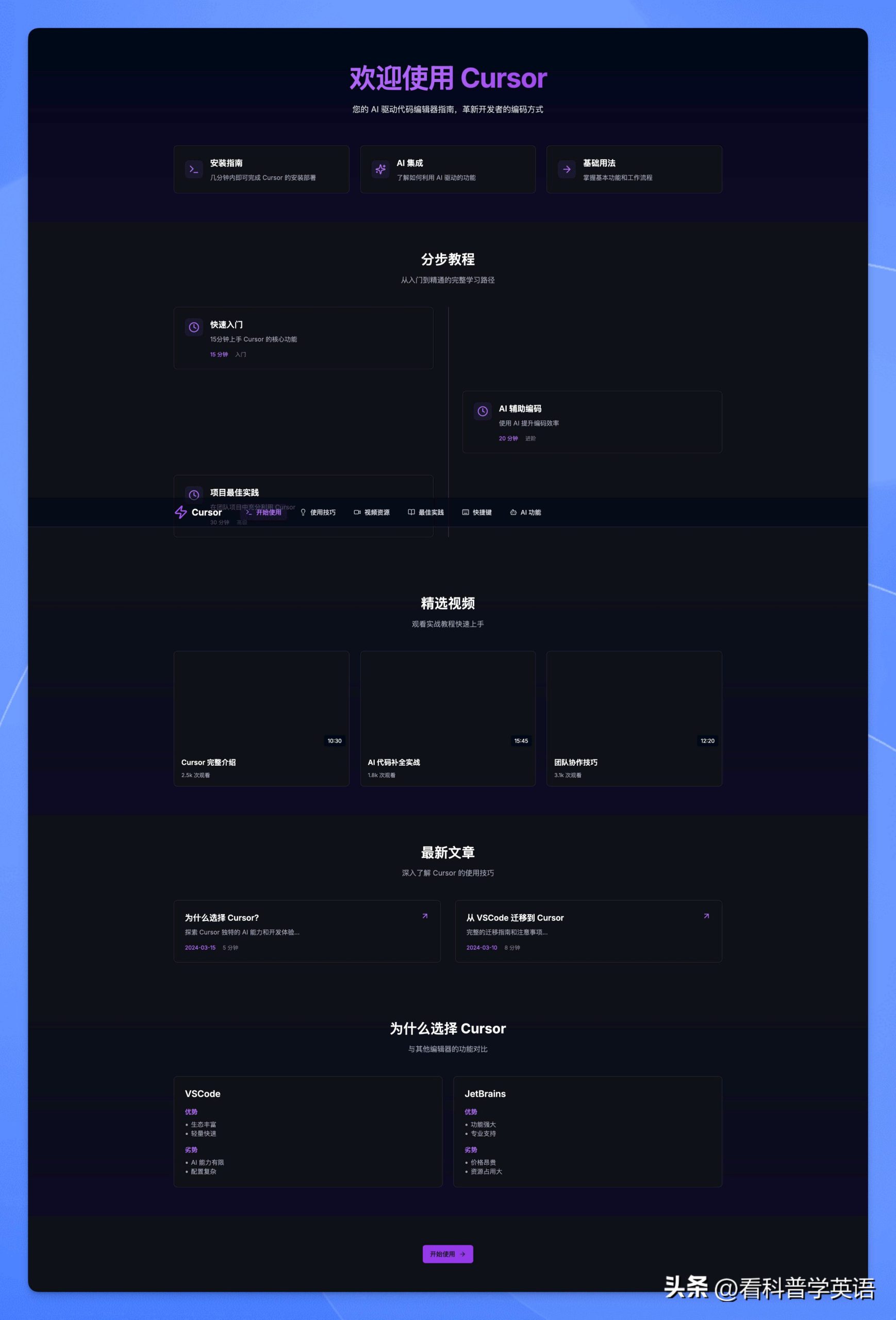Image resolution: width=896 pixels, height=1320 pixels.
Task: Open the 团队协作技巧 video thumbnail
Action: (634, 701)
